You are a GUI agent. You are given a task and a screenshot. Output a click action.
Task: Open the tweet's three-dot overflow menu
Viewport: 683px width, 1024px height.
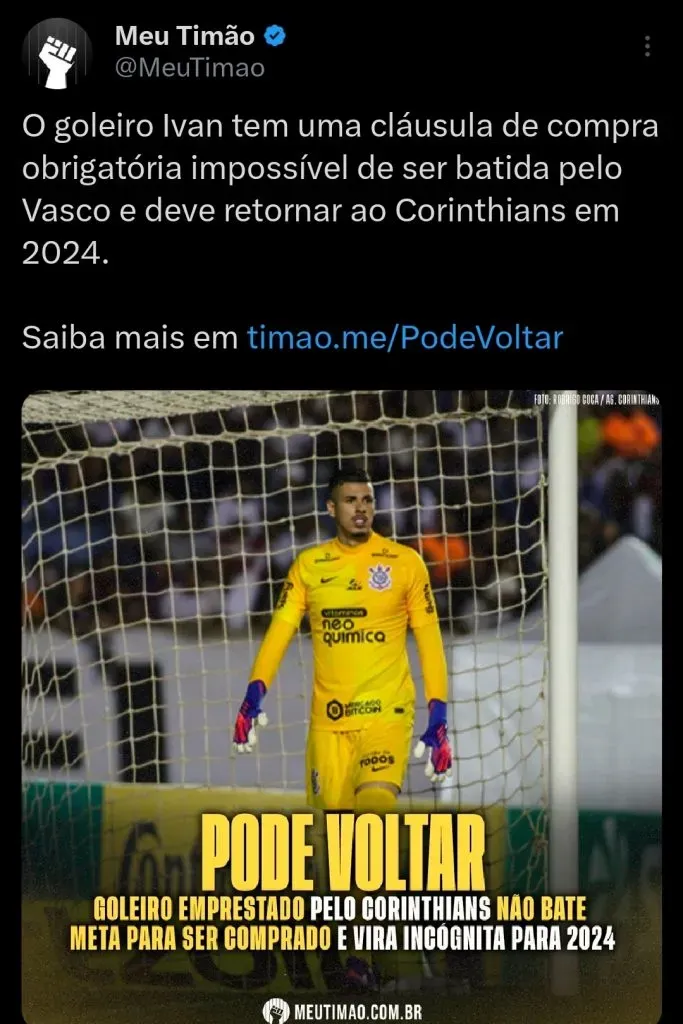(x=647, y=47)
